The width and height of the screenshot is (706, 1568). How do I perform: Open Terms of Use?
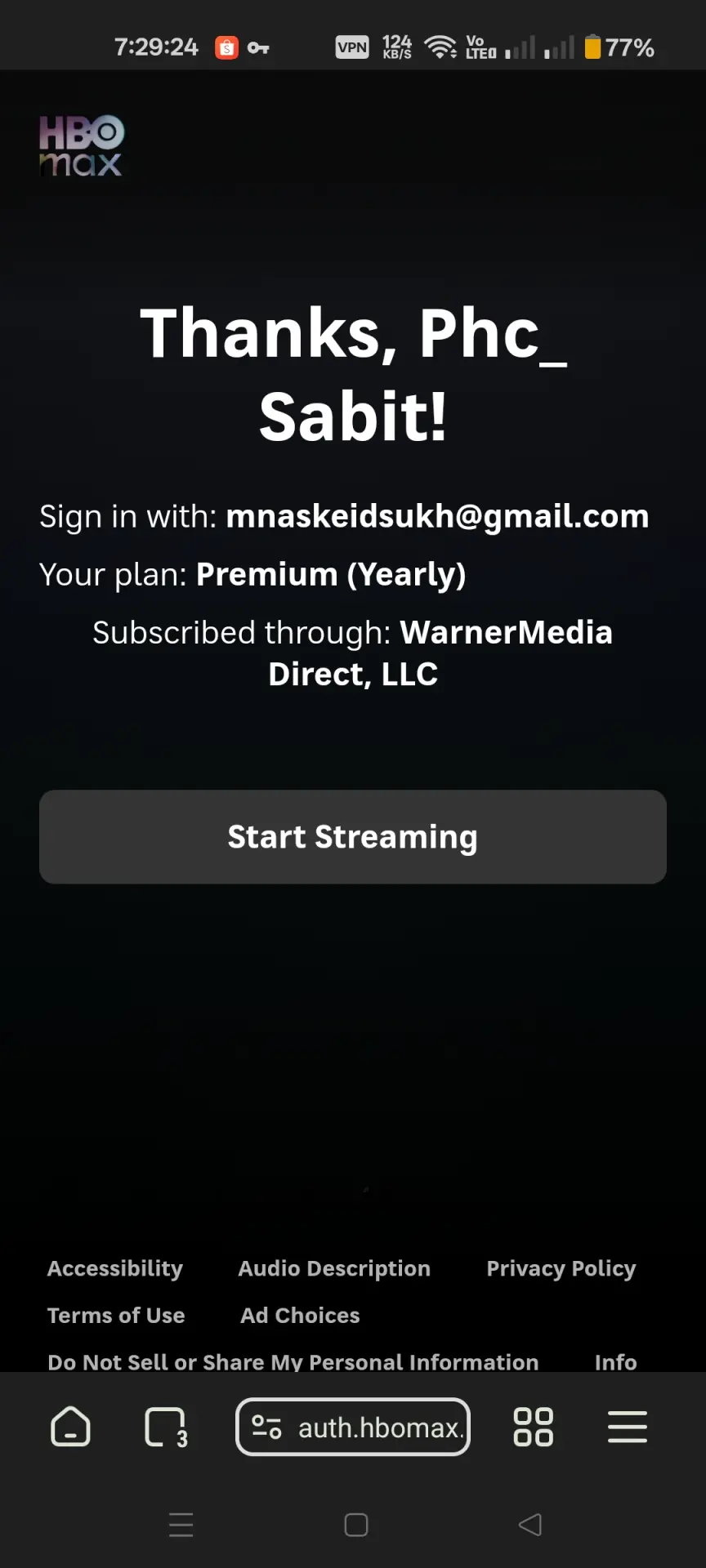point(116,1315)
